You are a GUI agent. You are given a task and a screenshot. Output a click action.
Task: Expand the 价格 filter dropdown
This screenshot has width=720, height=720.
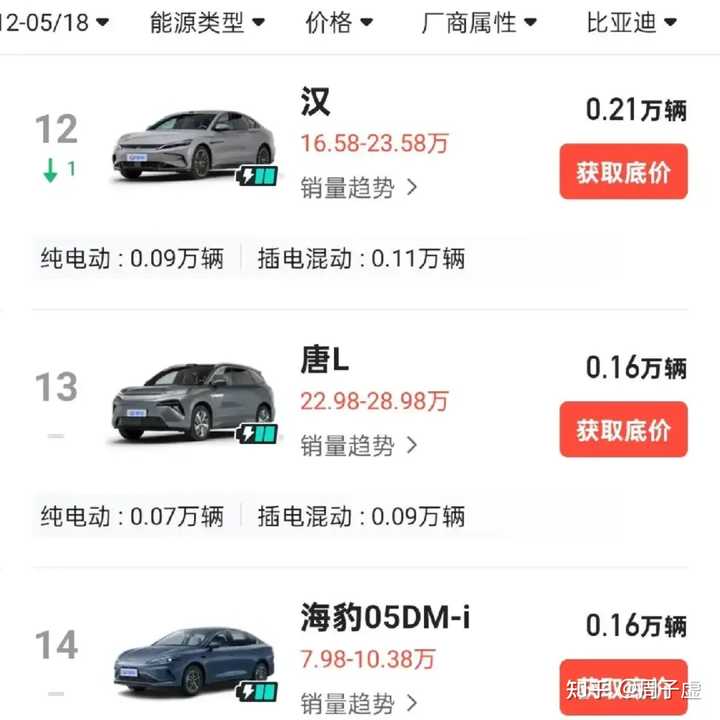click(x=339, y=22)
